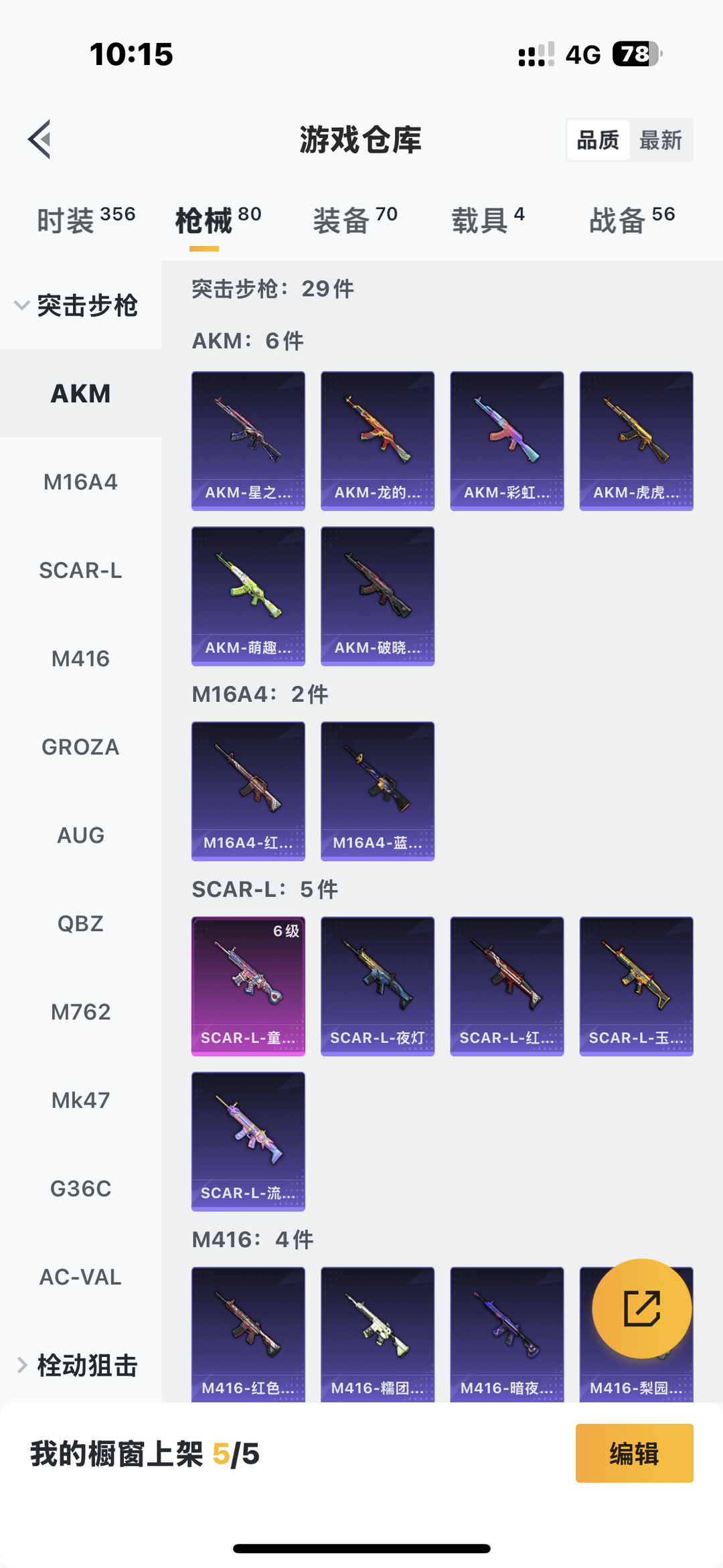Tap the yellow floating share button
723x1568 pixels.
tap(642, 1309)
